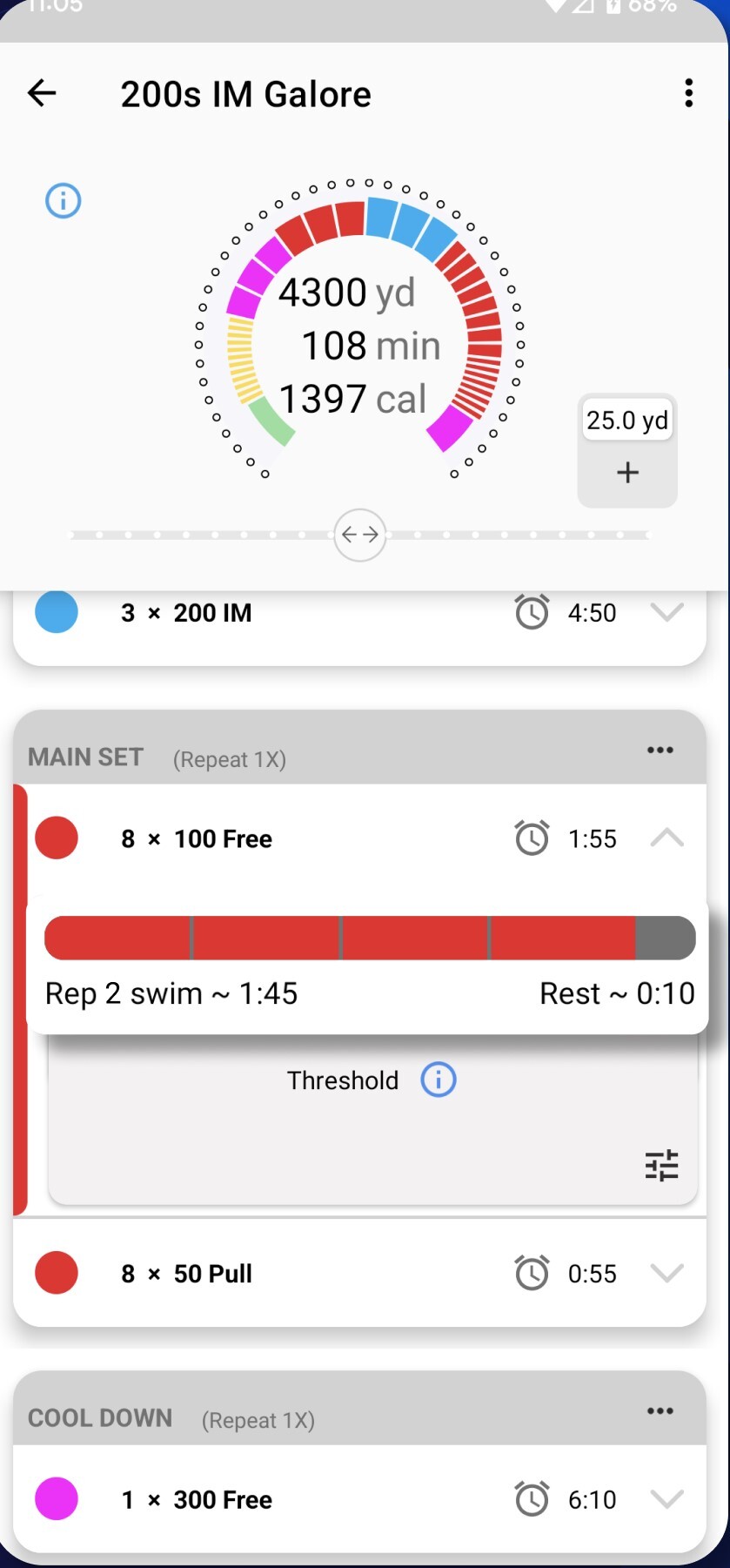Open Main Set options menu

tap(660, 750)
